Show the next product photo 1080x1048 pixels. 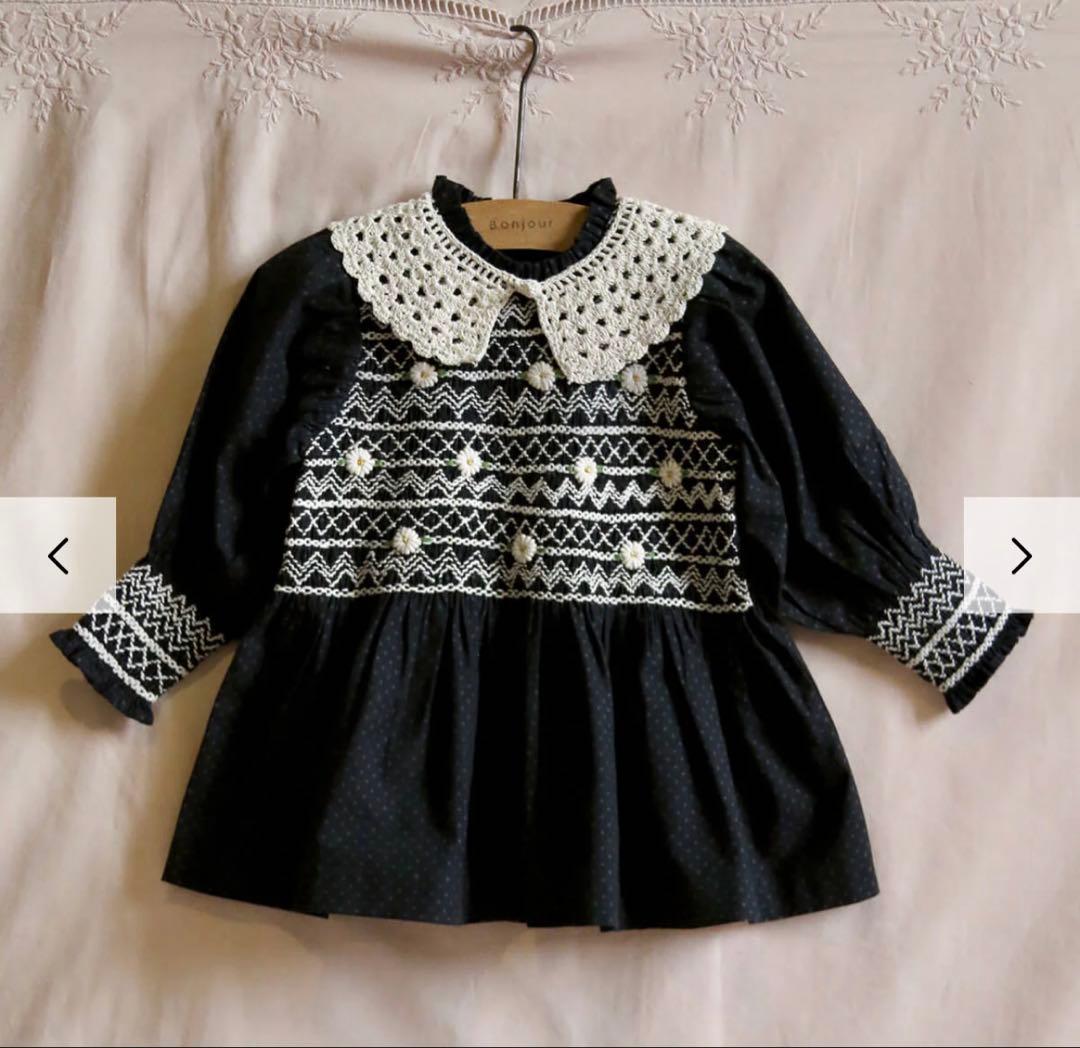[x=1021, y=555]
